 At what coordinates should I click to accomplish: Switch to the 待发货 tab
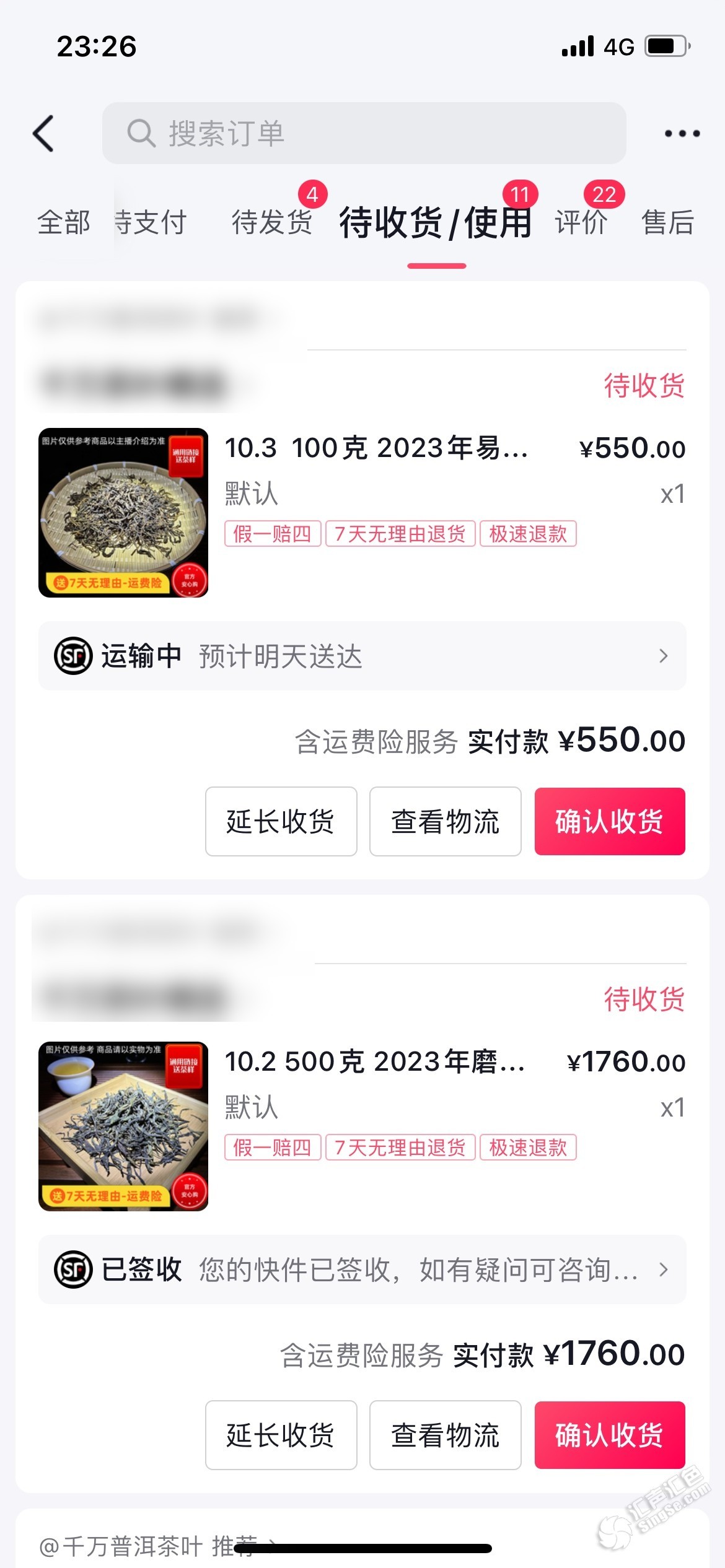271,222
